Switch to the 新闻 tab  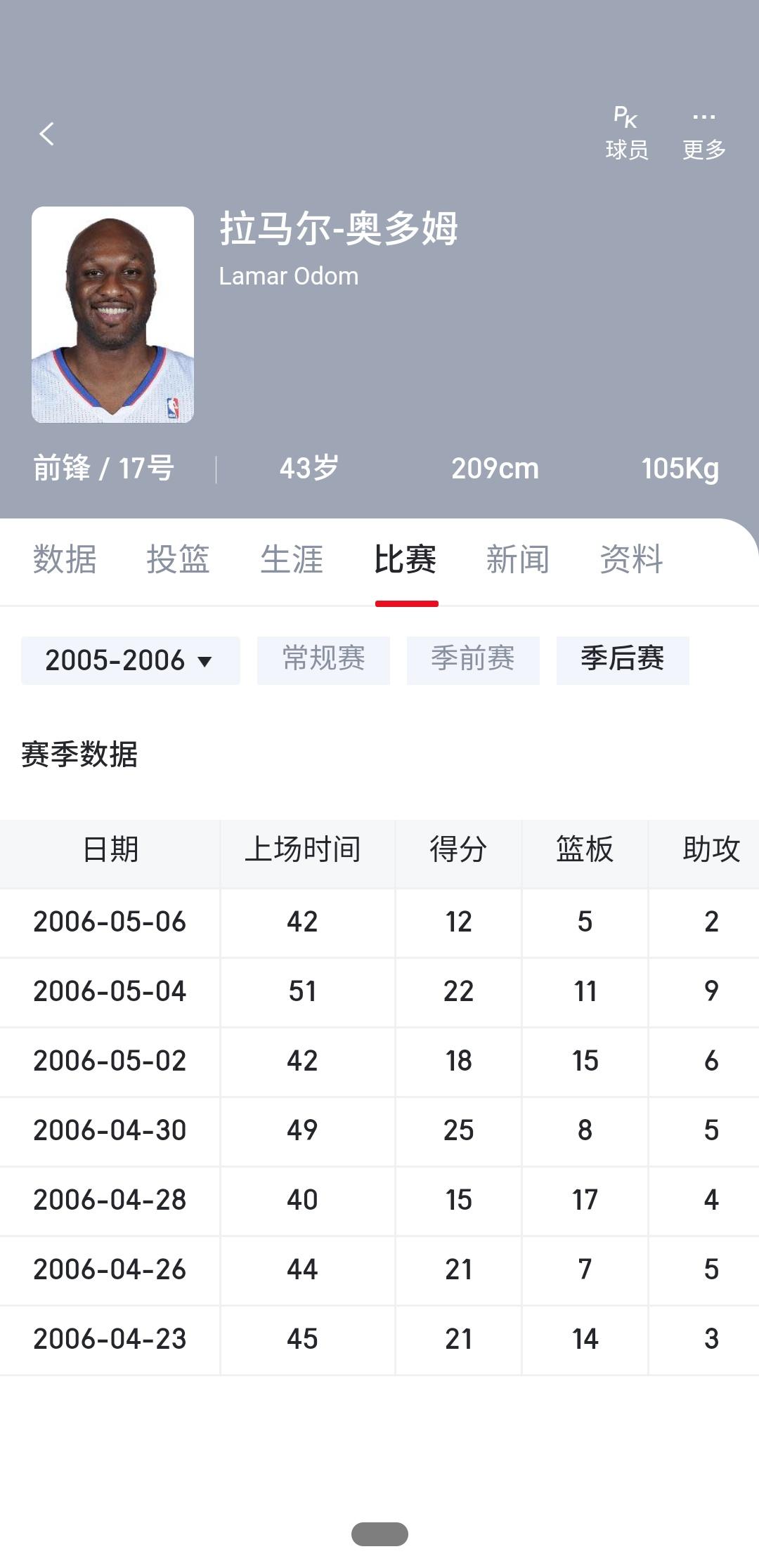[x=518, y=560]
